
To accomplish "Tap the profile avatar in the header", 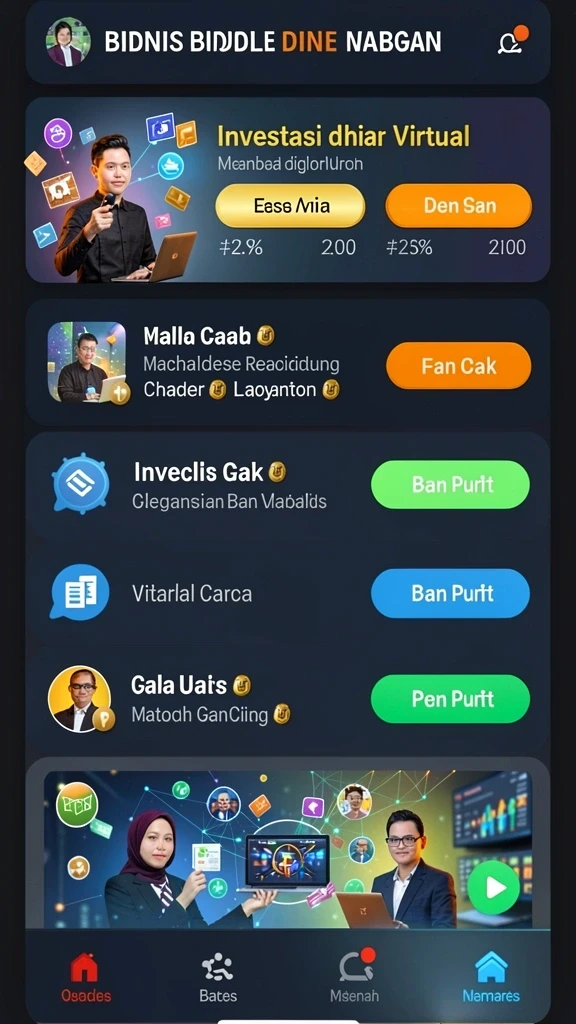I will (68, 42).
